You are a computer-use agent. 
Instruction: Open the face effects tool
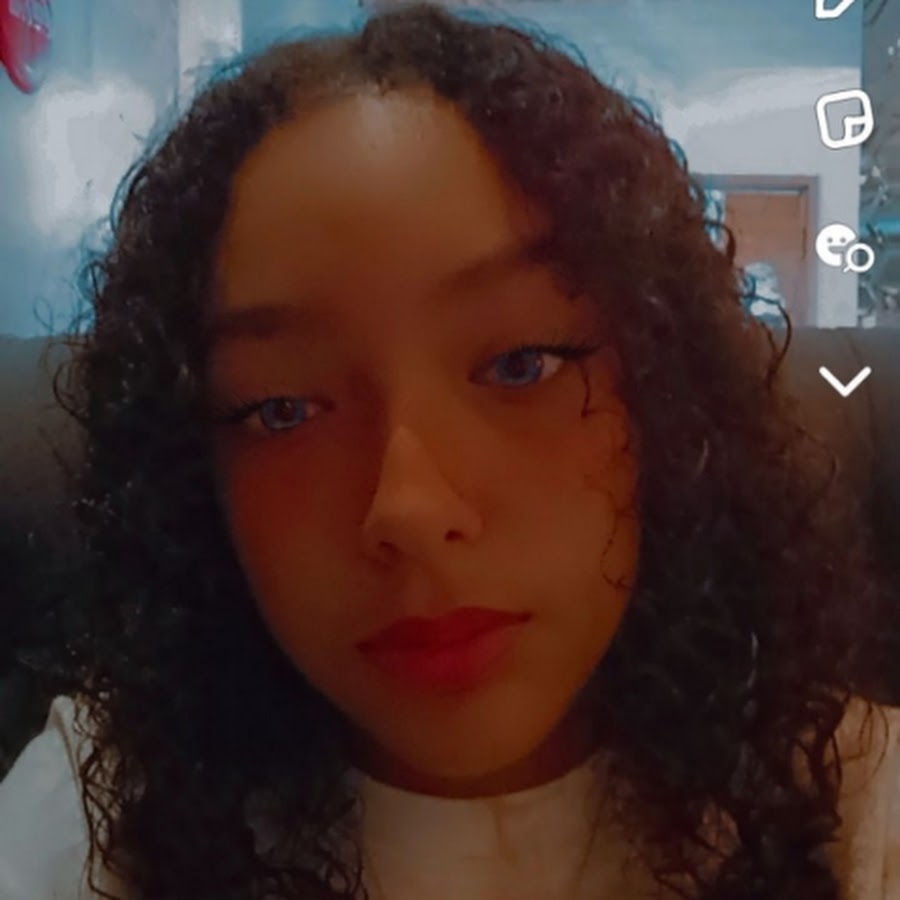(843, 247)
